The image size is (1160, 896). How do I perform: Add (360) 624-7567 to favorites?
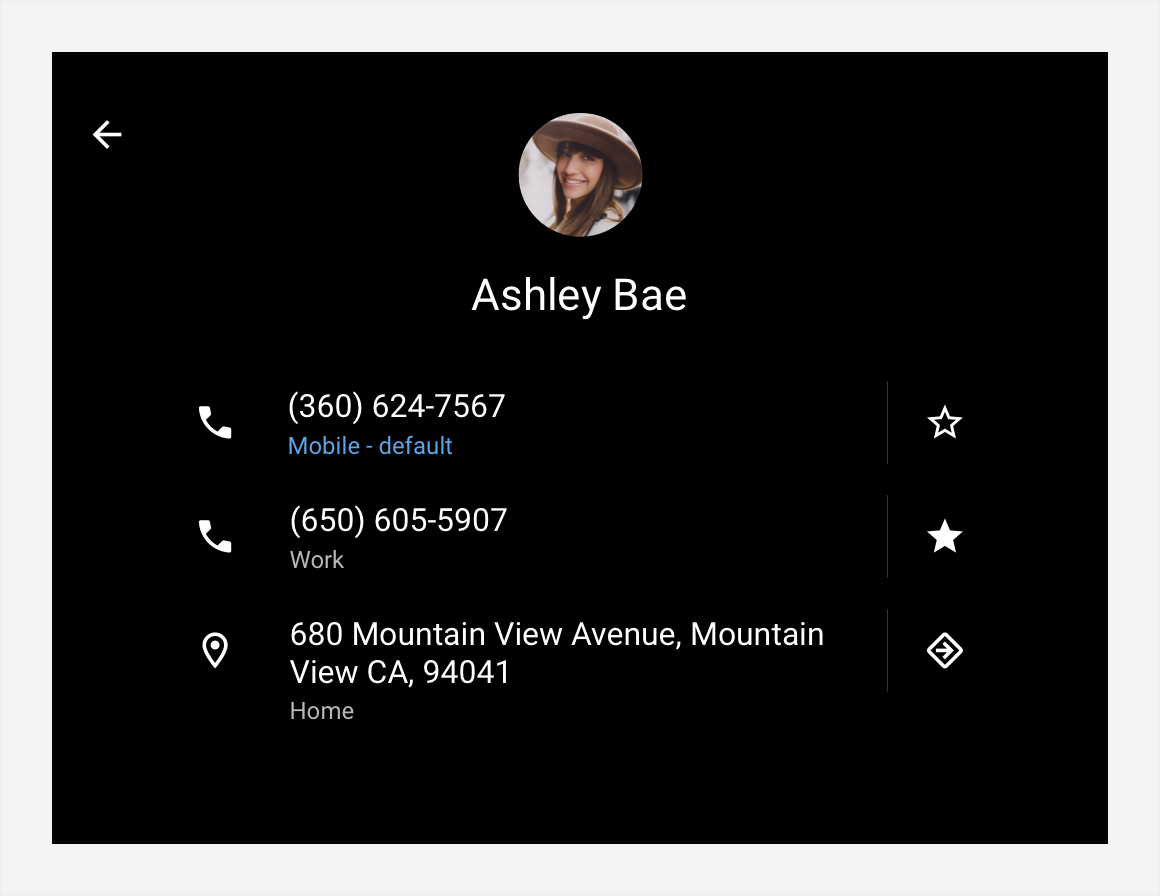(x=944, y=423)
